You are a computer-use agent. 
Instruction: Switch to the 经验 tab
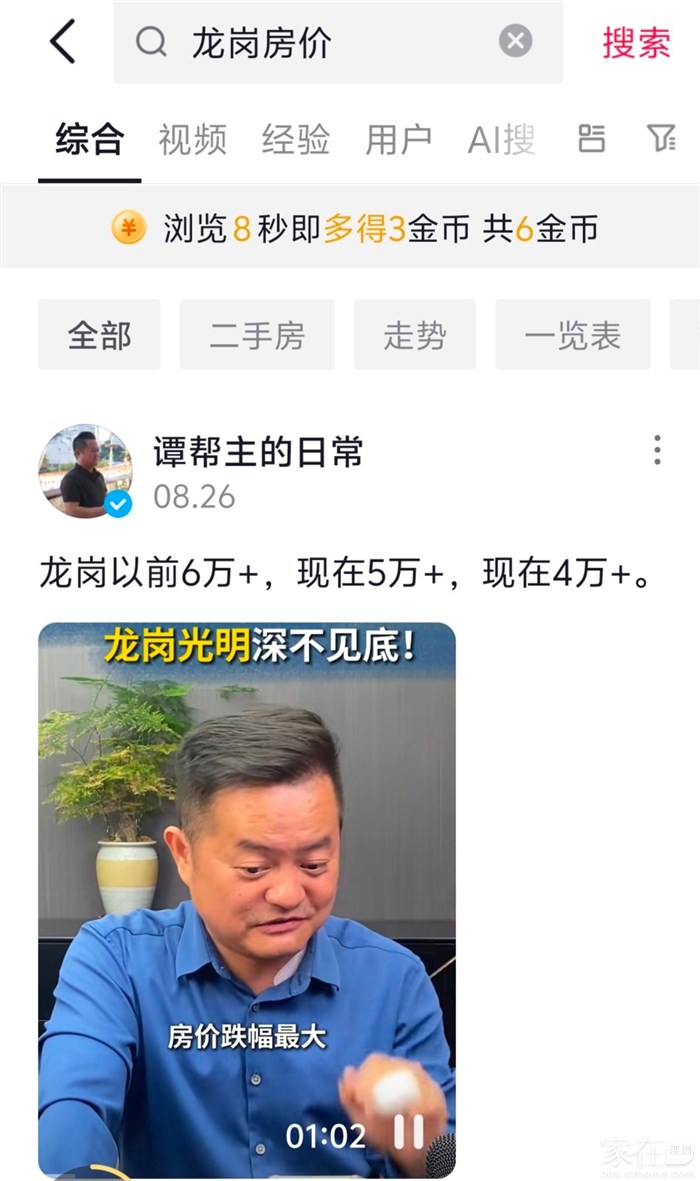coord(296,140)
